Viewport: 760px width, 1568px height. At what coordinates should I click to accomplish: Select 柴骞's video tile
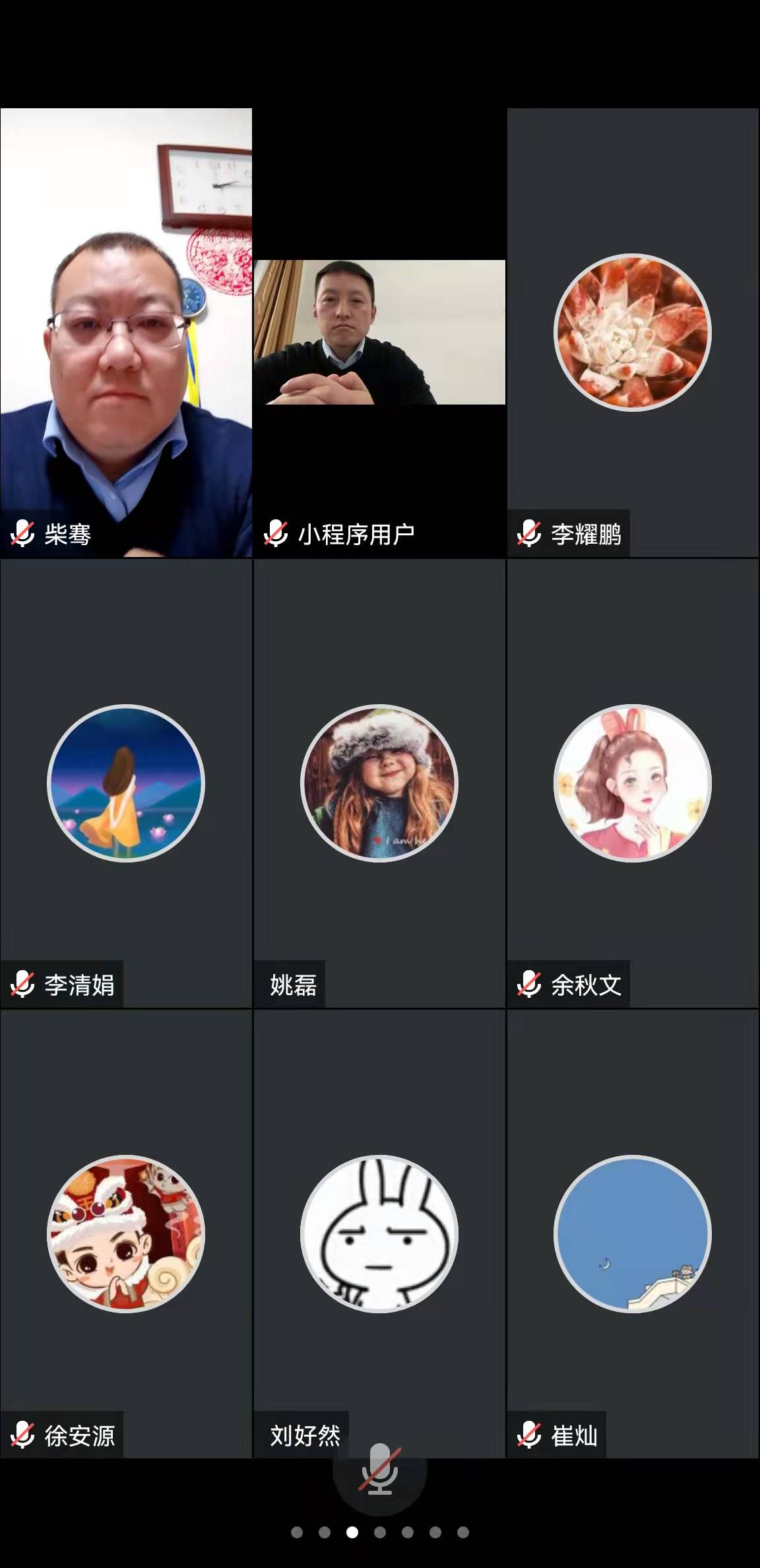pos(126,333)
